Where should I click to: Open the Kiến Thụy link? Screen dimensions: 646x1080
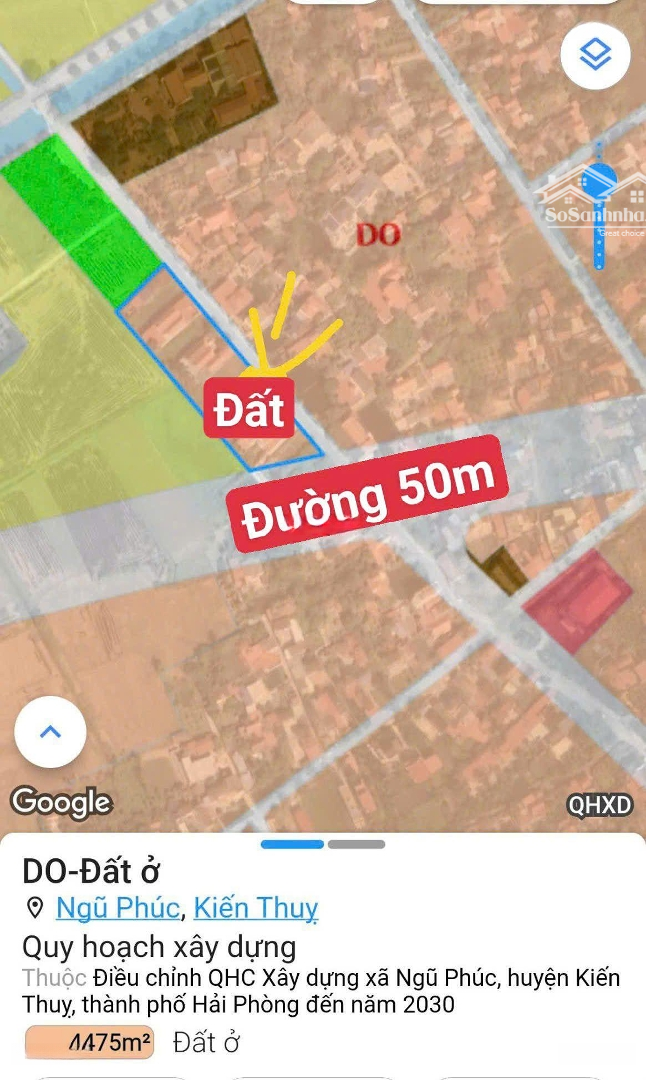pos(256,907)
